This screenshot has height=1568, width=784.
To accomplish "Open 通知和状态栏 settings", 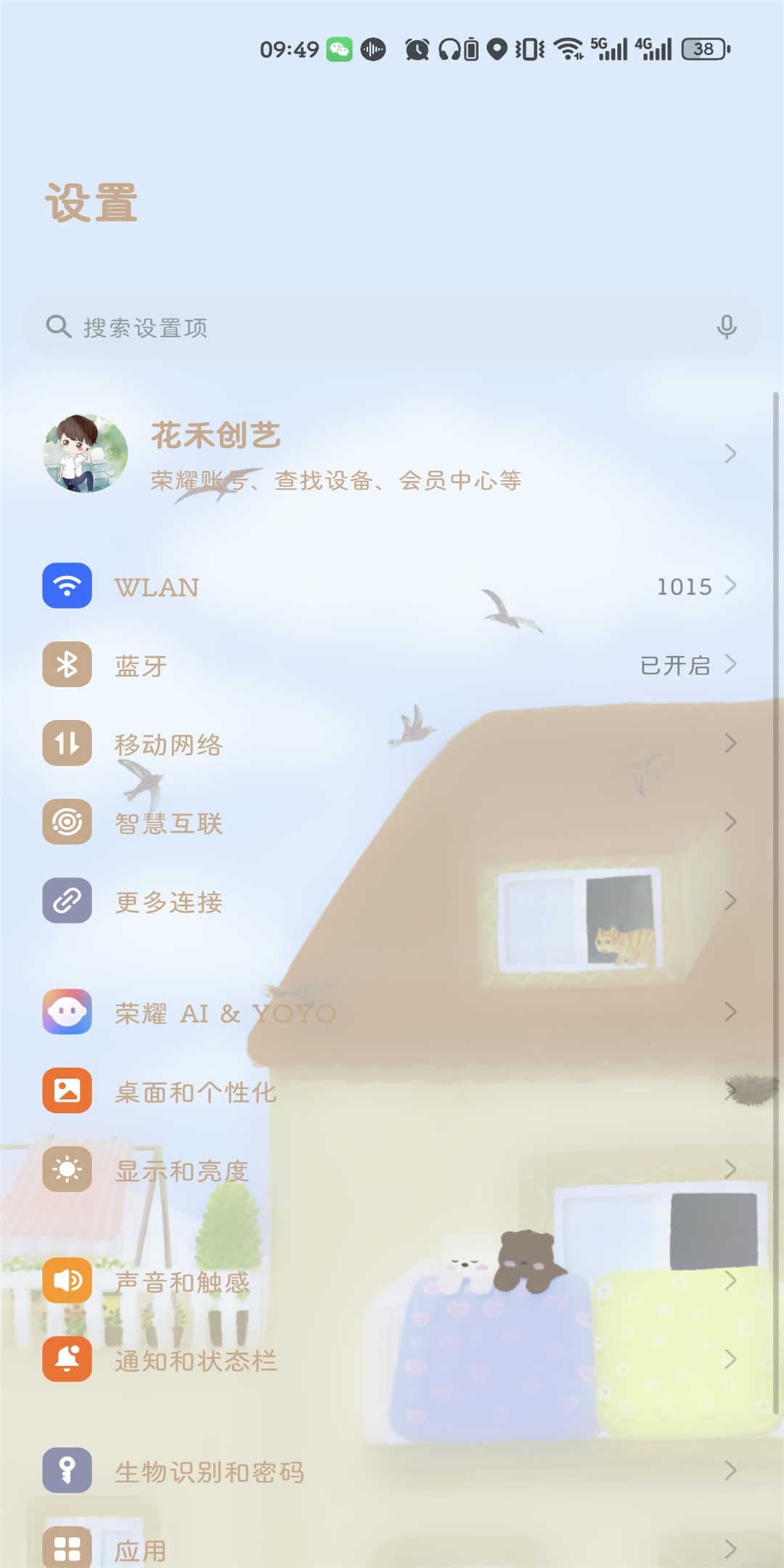I will tap(392, 1360).
